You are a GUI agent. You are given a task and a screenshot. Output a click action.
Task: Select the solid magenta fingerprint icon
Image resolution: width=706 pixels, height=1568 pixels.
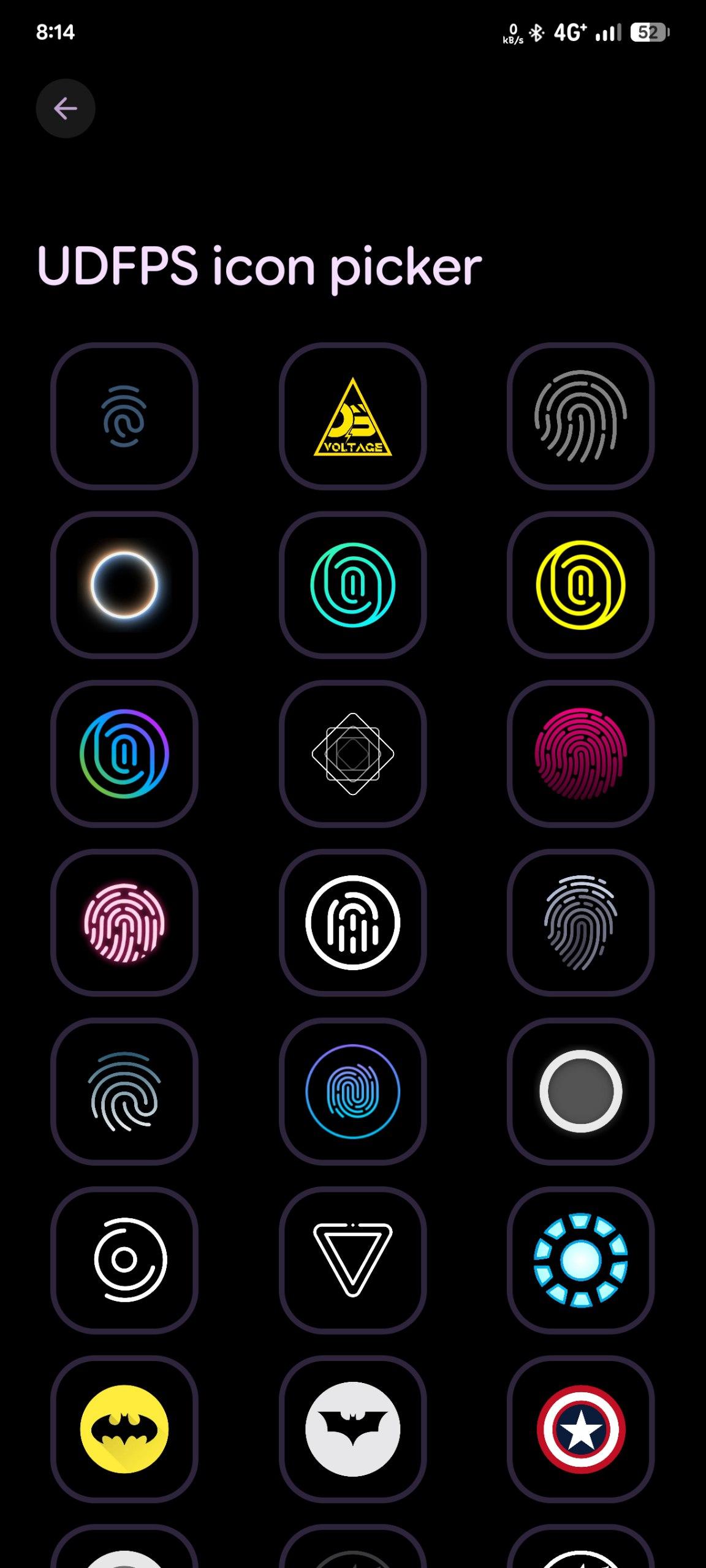point(580,753)
